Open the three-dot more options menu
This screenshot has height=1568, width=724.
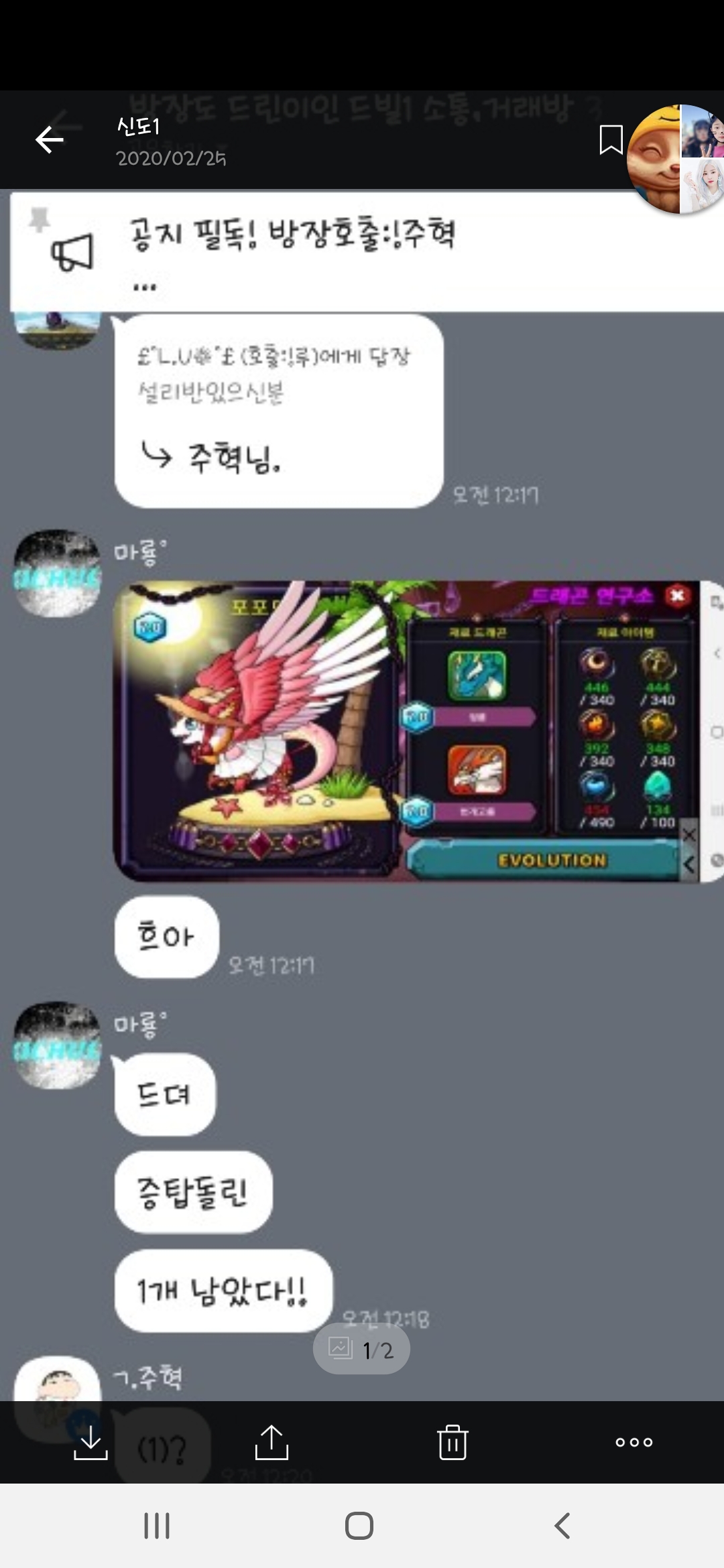point(633,1442)
